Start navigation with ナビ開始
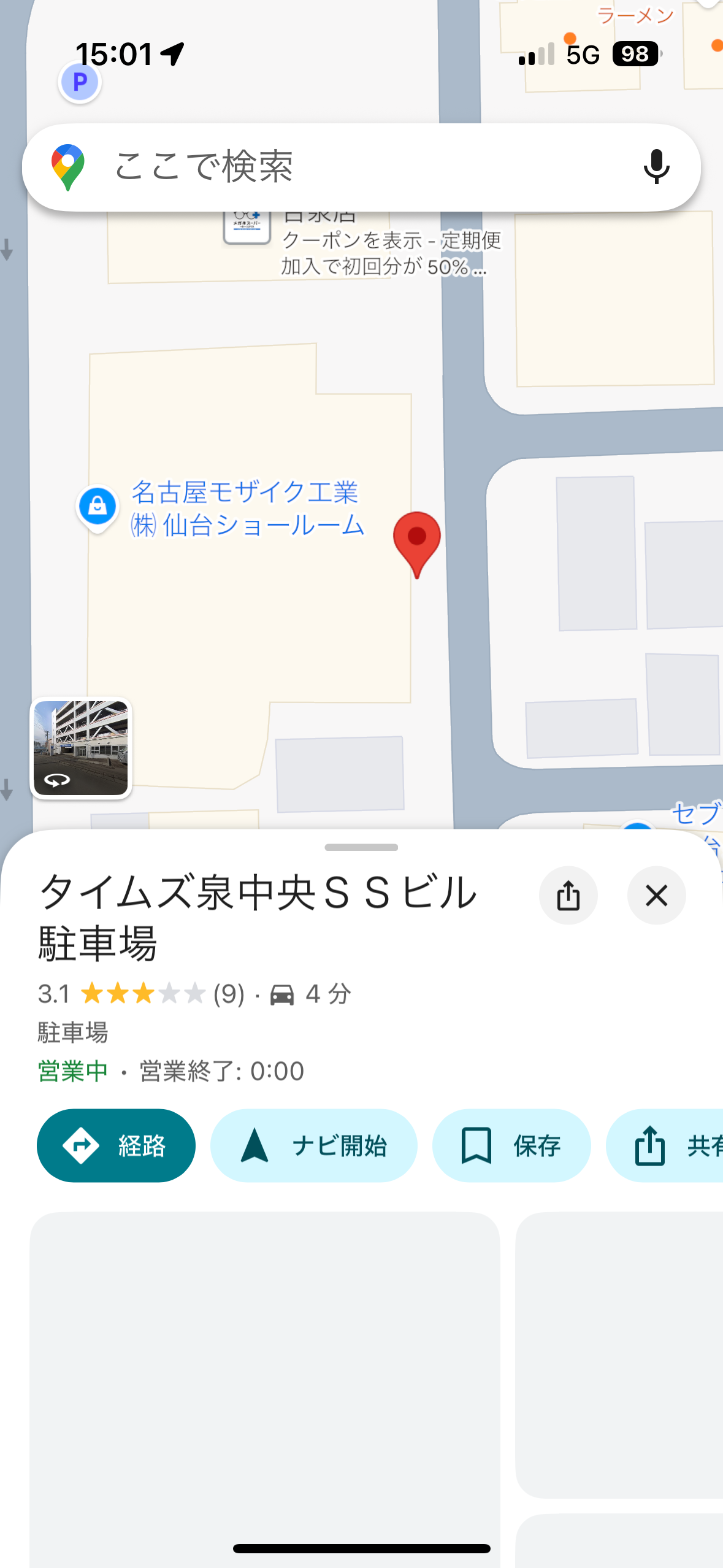Image resolution: width=723 pixels, height=1568 pixels. point(314,1145)
